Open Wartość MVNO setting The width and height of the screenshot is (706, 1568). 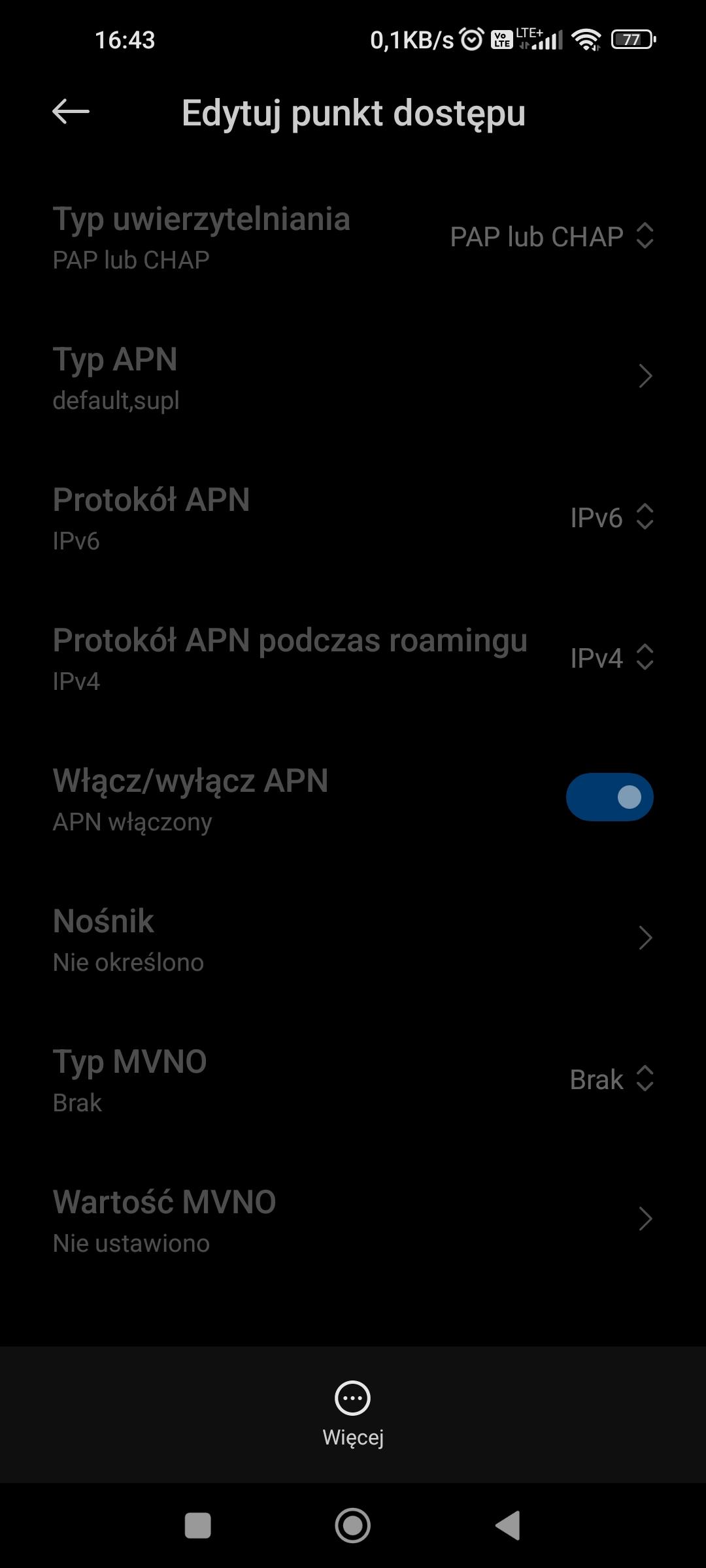click(353, 1220)
